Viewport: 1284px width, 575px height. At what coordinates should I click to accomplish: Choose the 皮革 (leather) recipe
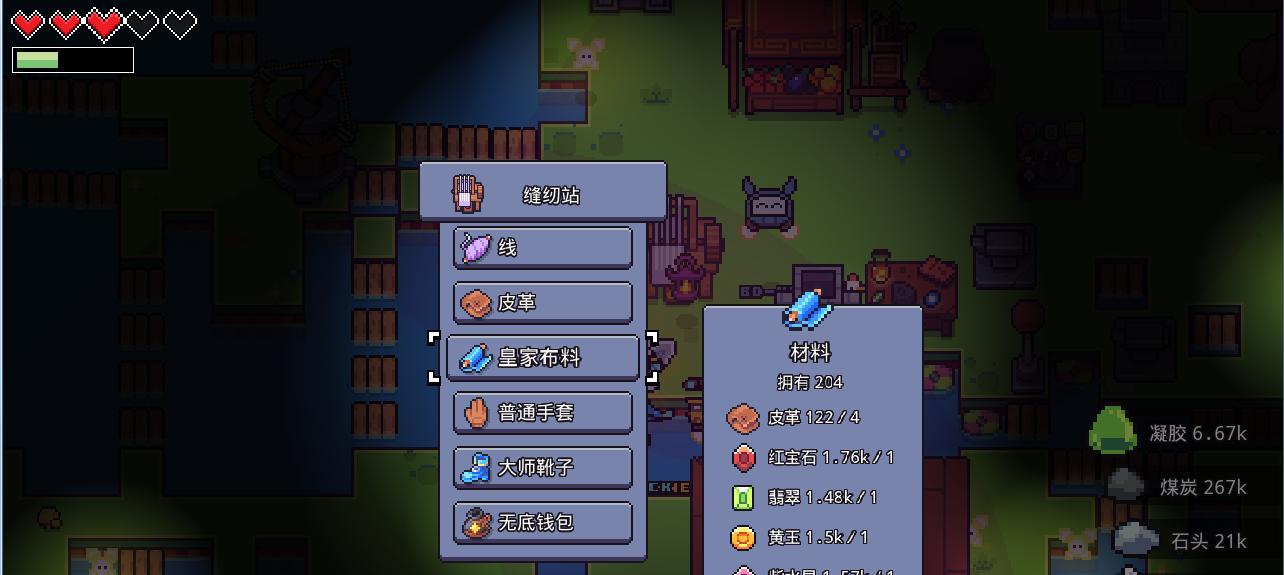coord(543,303)
